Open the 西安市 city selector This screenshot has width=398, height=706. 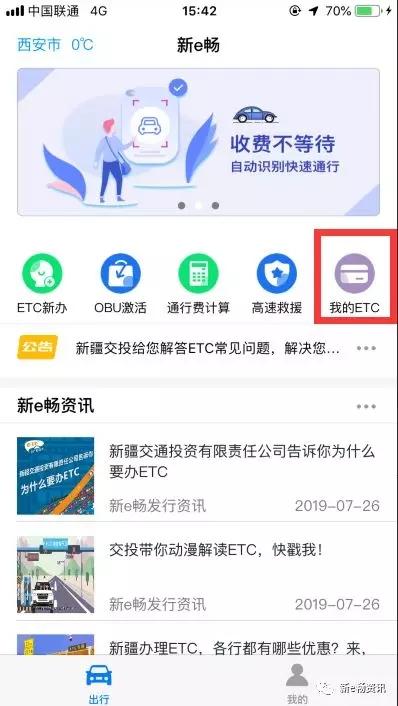[39, 45]
